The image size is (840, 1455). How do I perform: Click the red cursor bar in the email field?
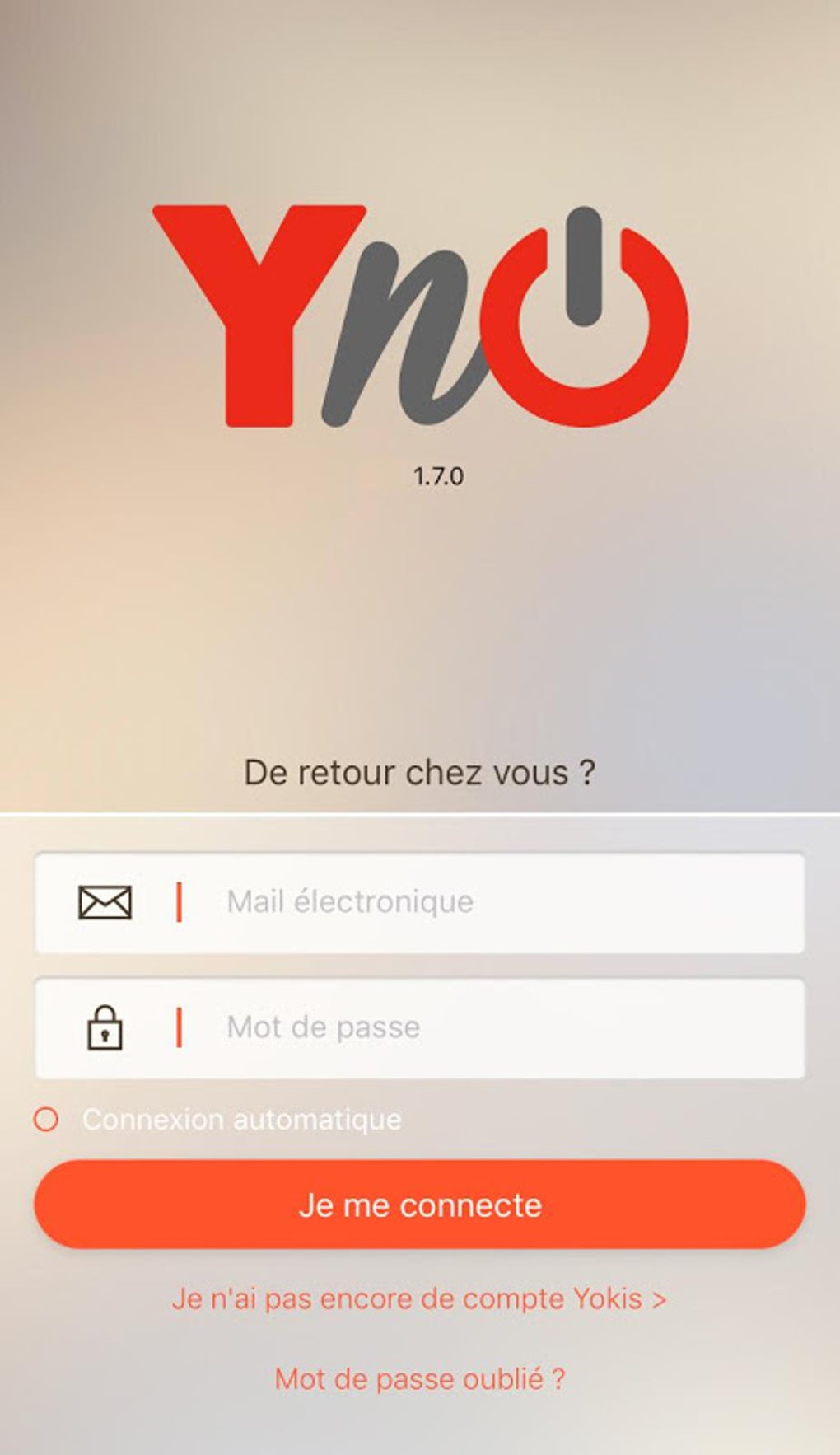tap(180, 901)
